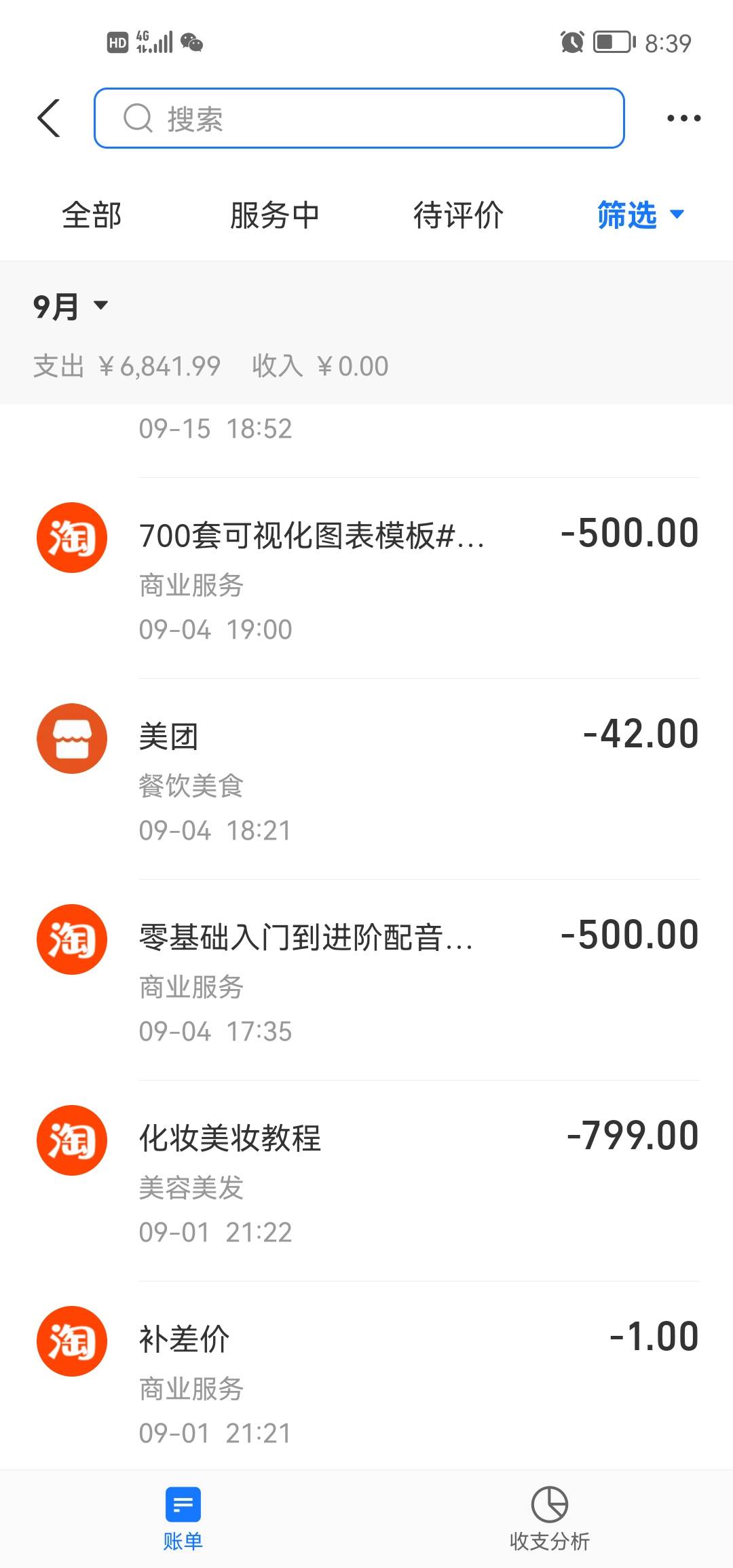The width and height of the screenshot is (733, 1568).
Task: View the 化妆美妆教程 transaction details
Action: [x=366, y=1181]
